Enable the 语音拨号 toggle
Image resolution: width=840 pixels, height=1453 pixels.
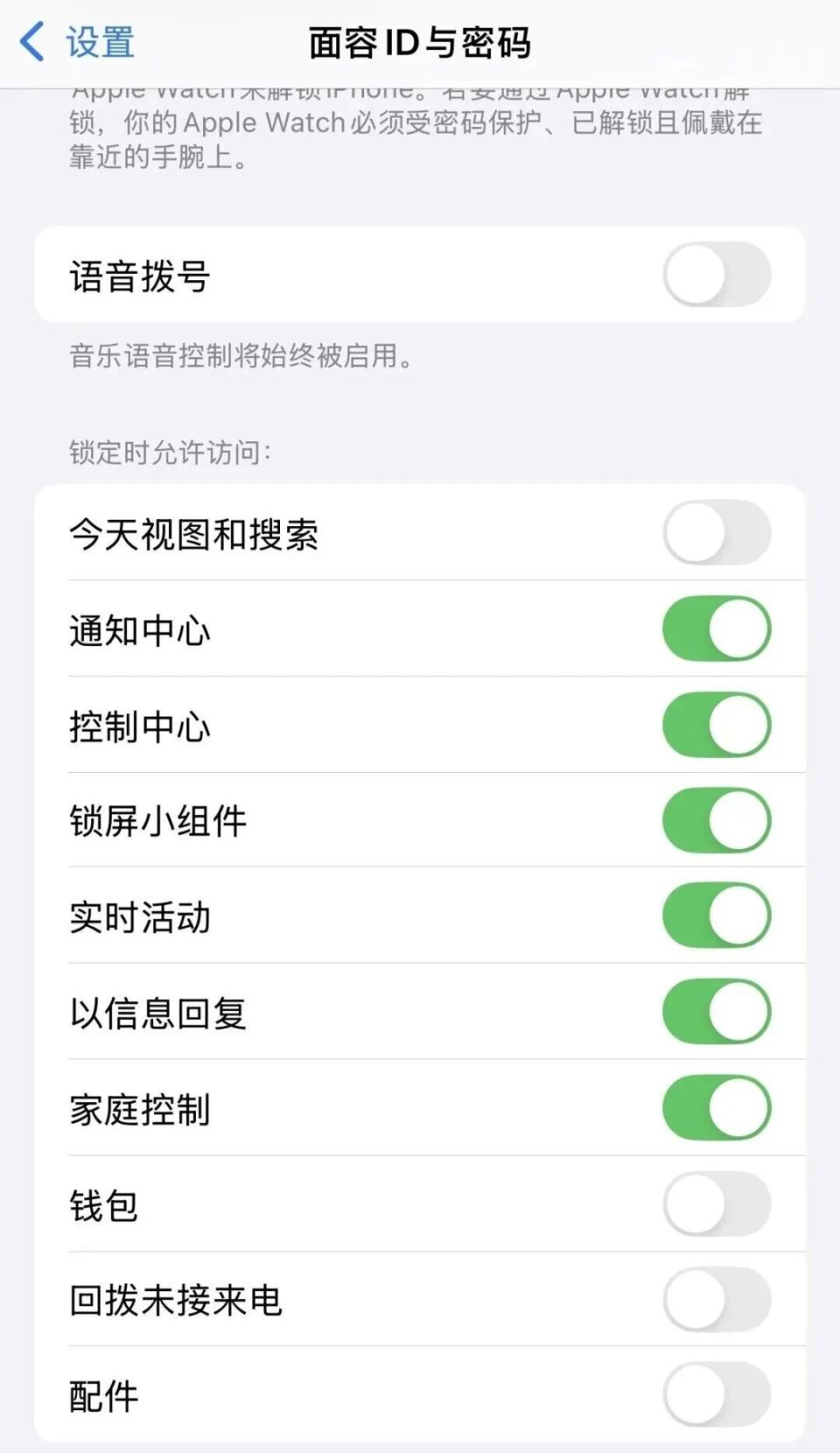click(x=716, y=274)
